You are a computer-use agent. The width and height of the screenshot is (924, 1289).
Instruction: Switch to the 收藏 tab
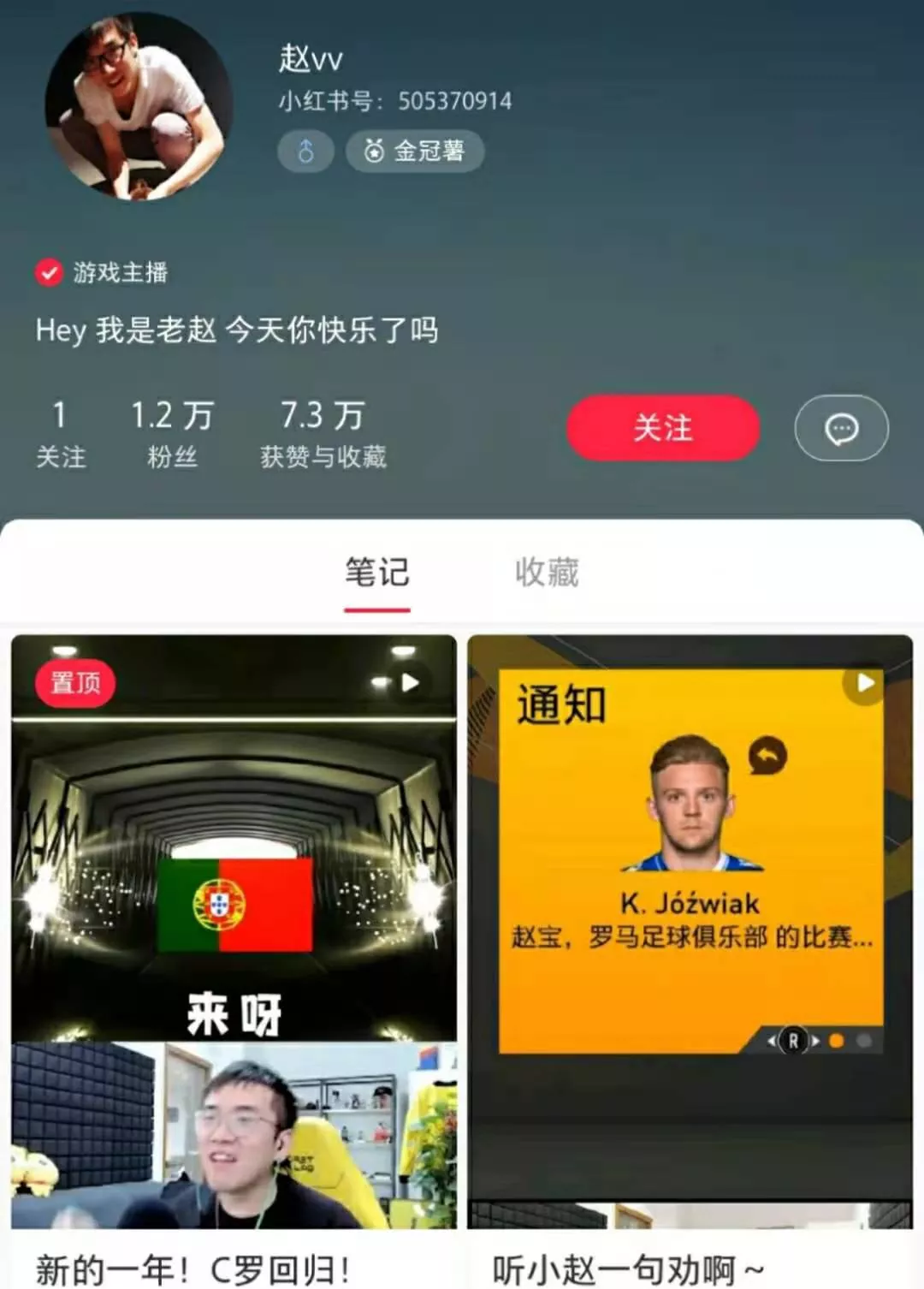click(549, 572)
